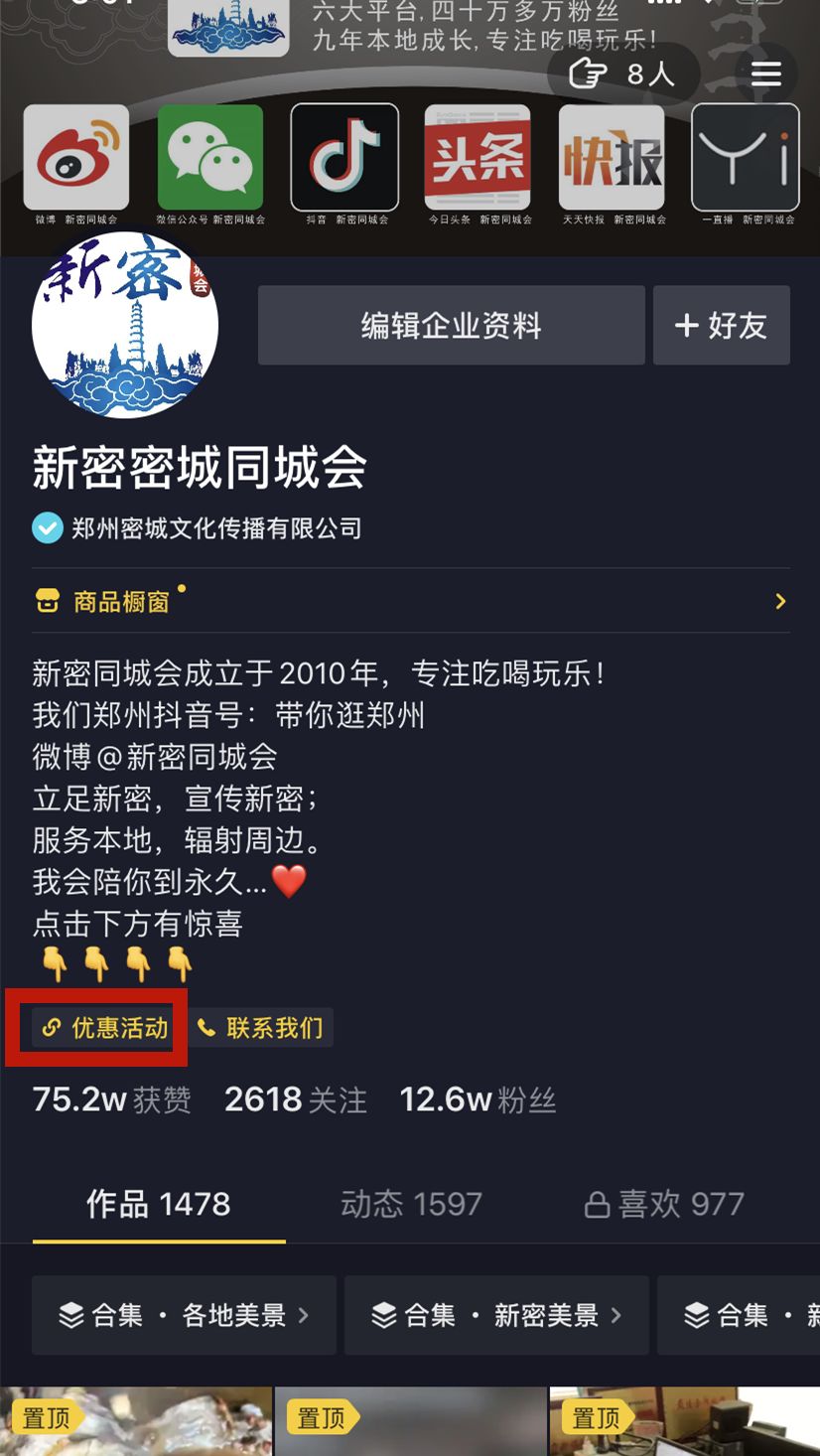The image size is (820, 1456).
Task: Tap the 8人 visitors button
Action: point(623,74)
